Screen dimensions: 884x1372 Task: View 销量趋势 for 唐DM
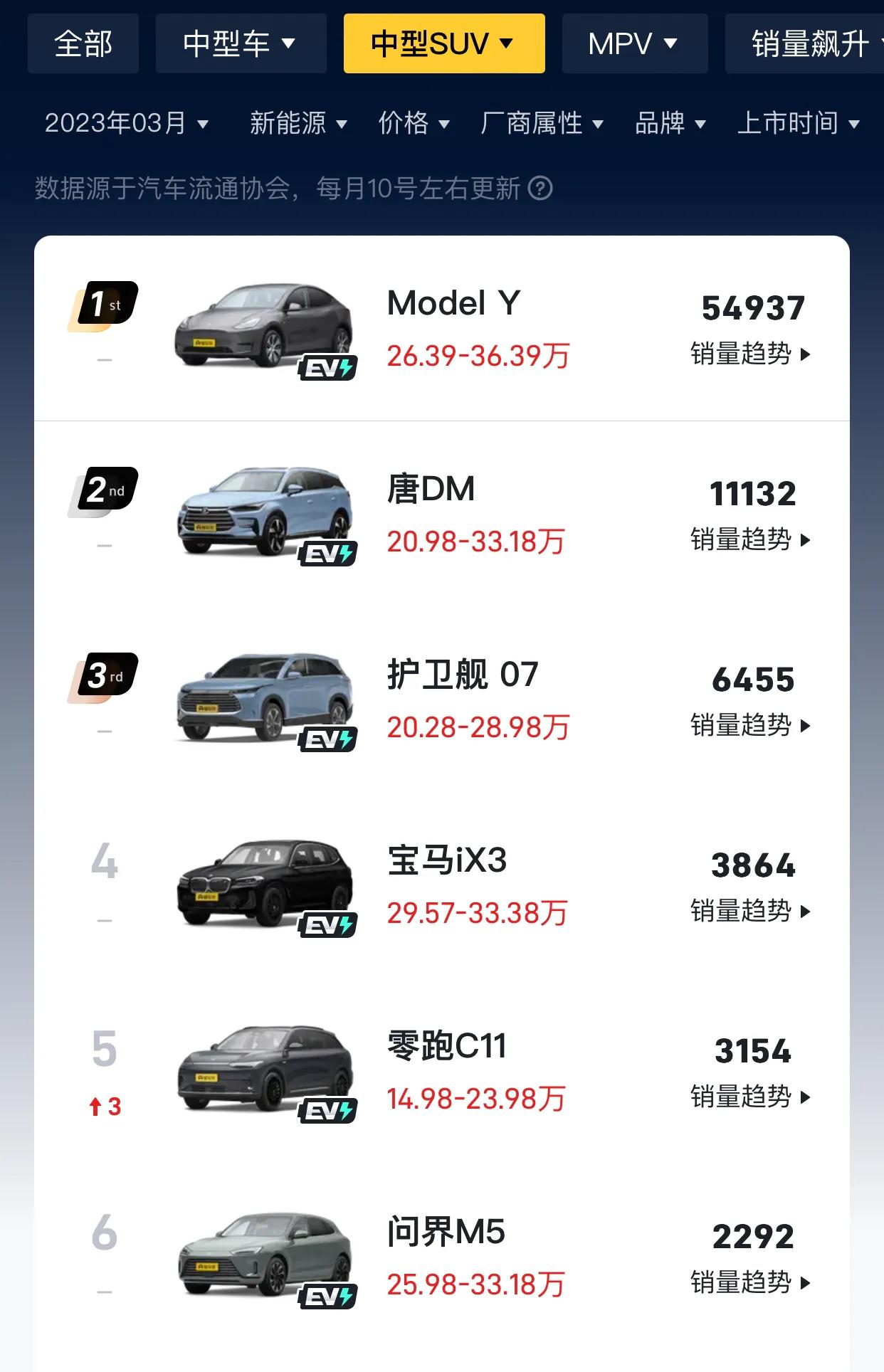click(x=750, y=539)
